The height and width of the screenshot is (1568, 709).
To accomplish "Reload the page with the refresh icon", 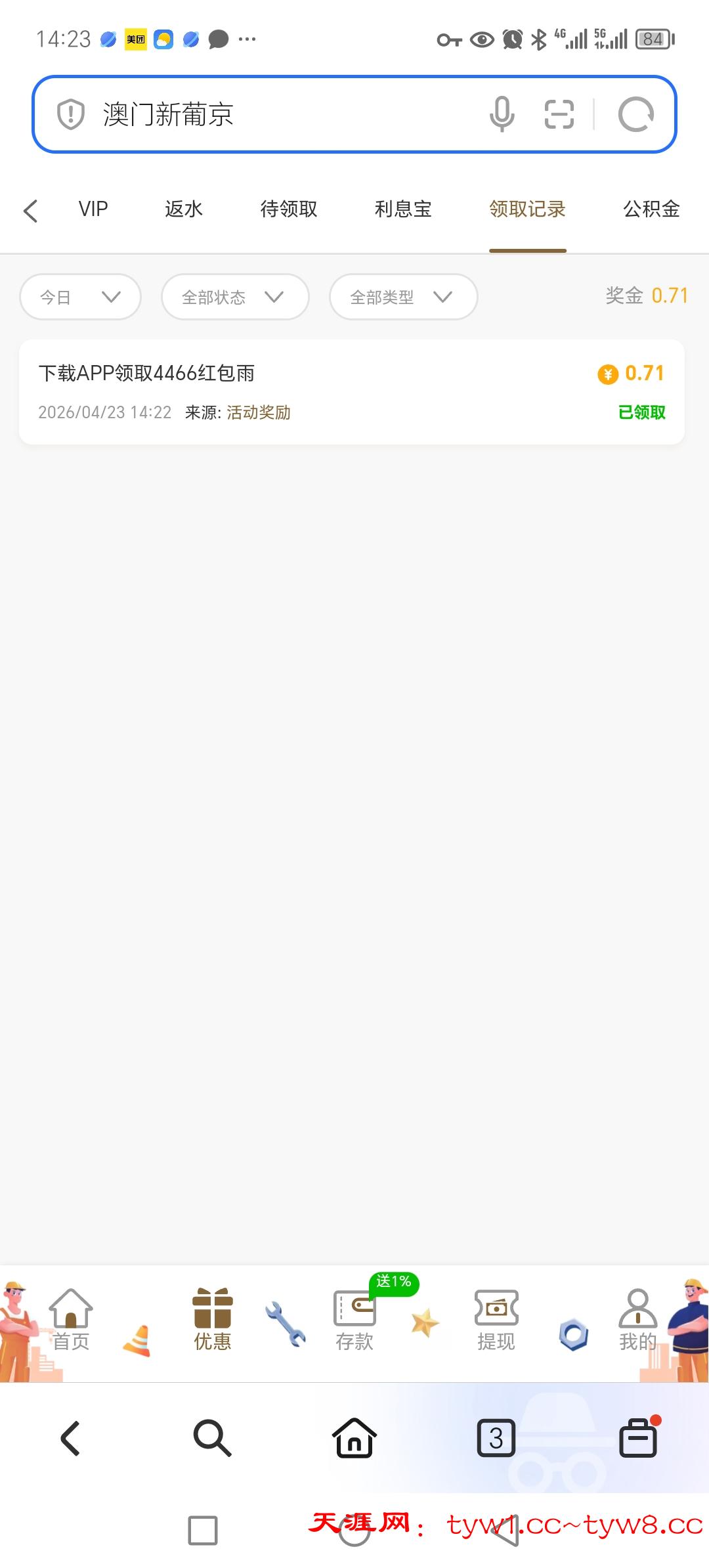I will [x=635, y=114].
